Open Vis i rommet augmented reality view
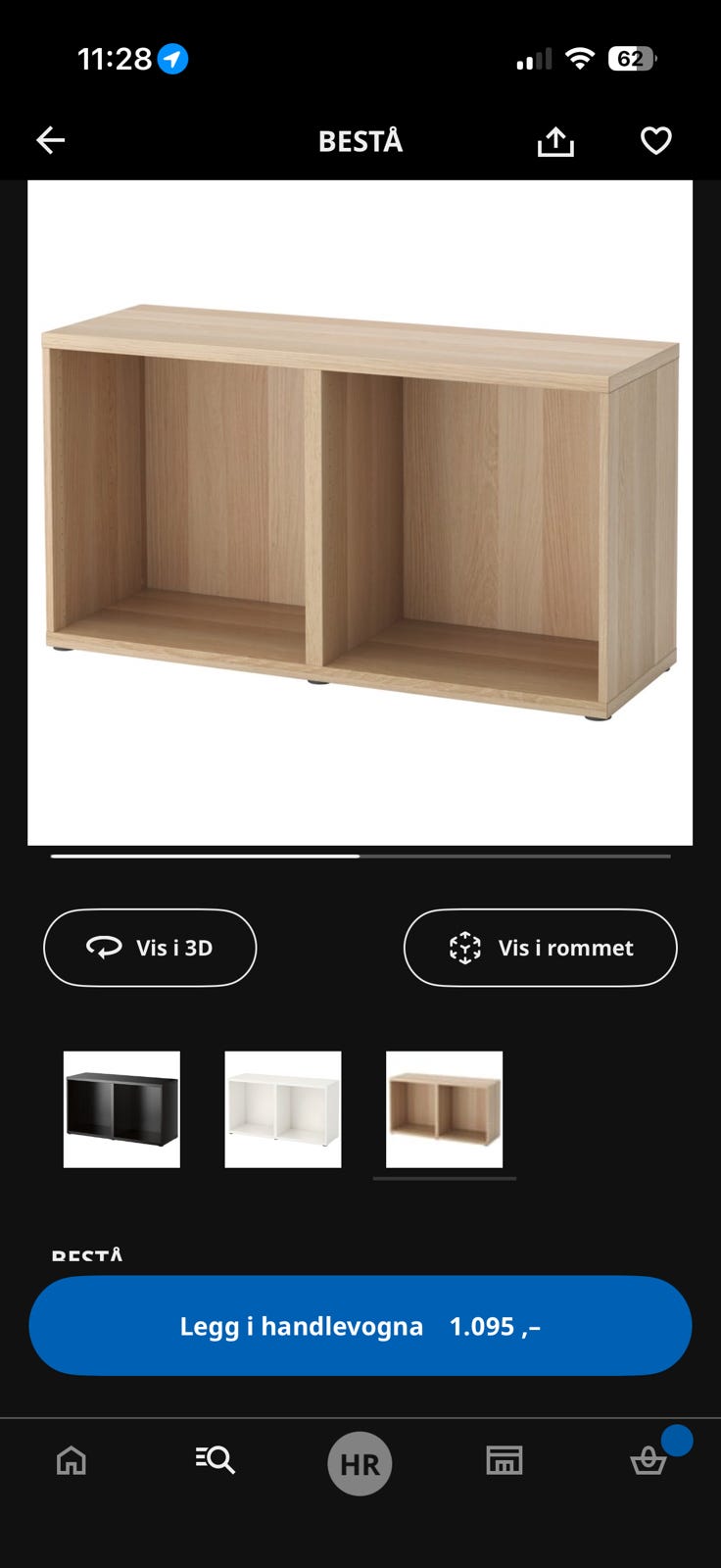721x1568 pixels. click(540, 948)
